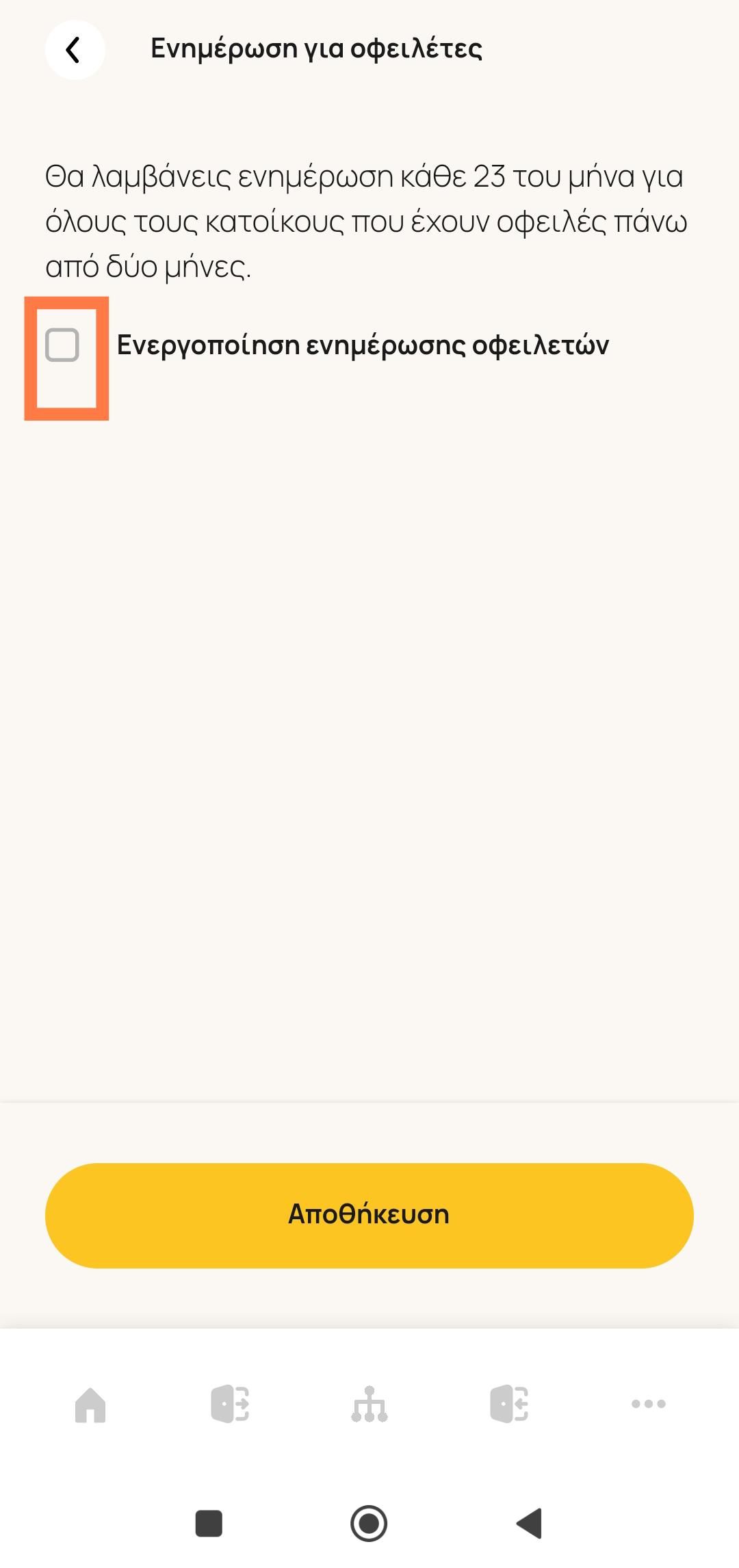The width and height of the screenshot is (739, 1568).
Task: Check the Ενεργοποίηση ενημέρωσης οφειλετών box
Action: coord(62,344)
